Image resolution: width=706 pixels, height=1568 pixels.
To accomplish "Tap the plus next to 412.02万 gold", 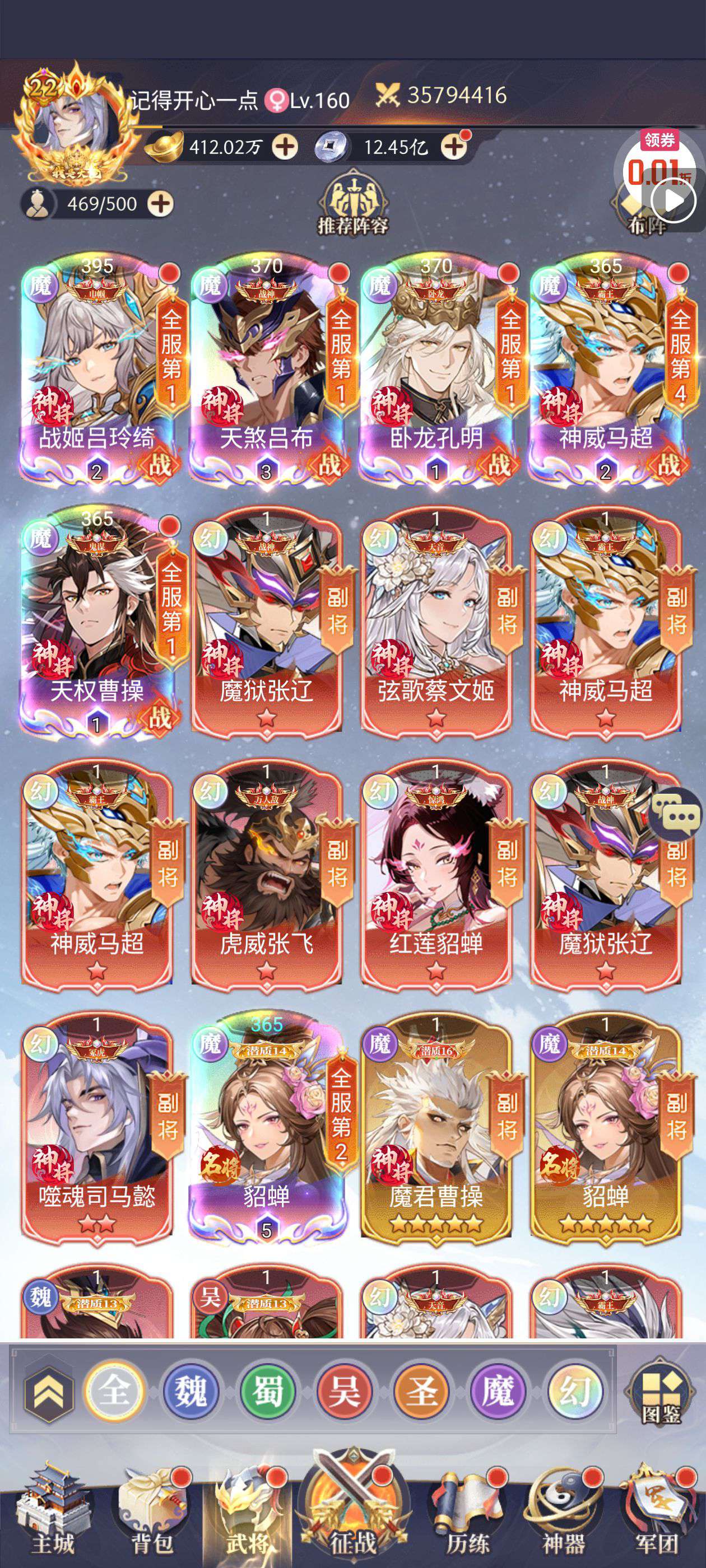I will tap(285, 147).
